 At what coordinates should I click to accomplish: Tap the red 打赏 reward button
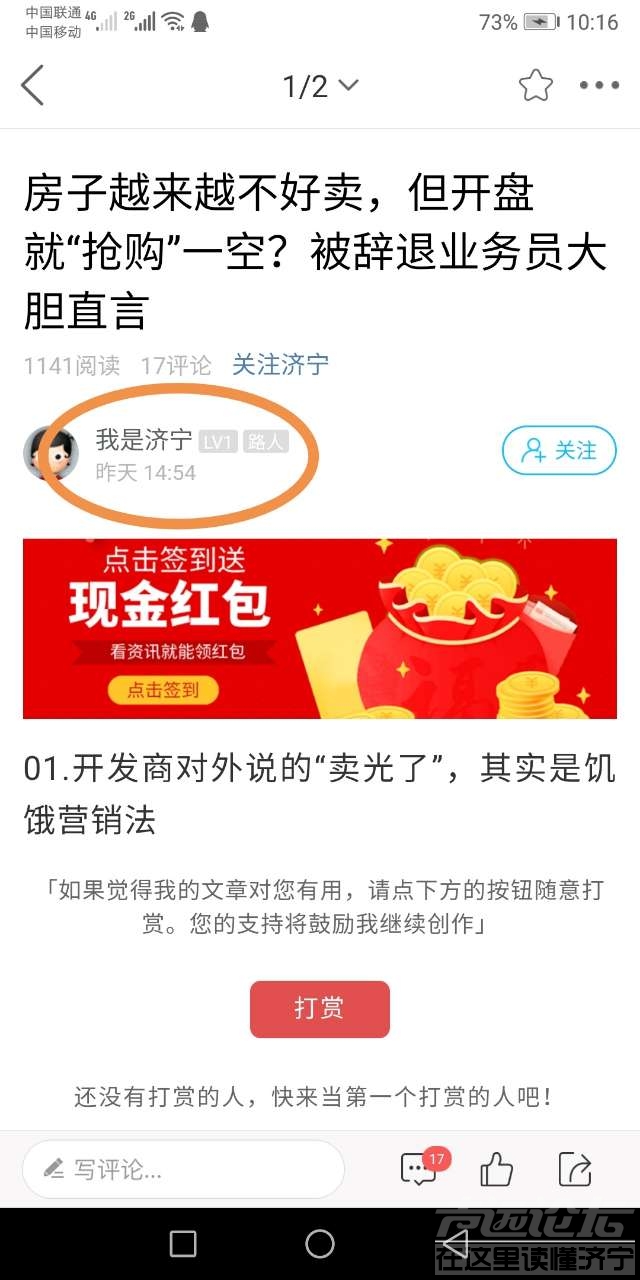(x=319, y=1008)
